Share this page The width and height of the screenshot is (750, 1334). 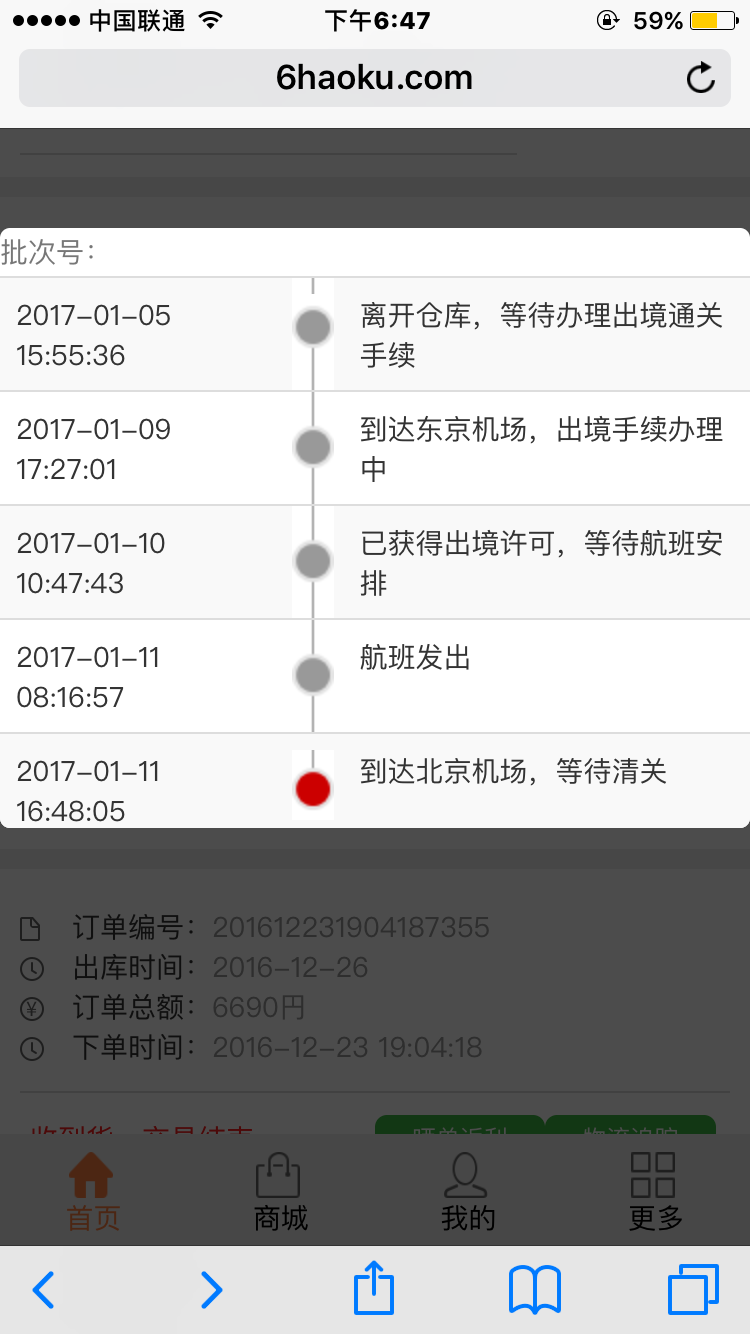pos(374,1288)
